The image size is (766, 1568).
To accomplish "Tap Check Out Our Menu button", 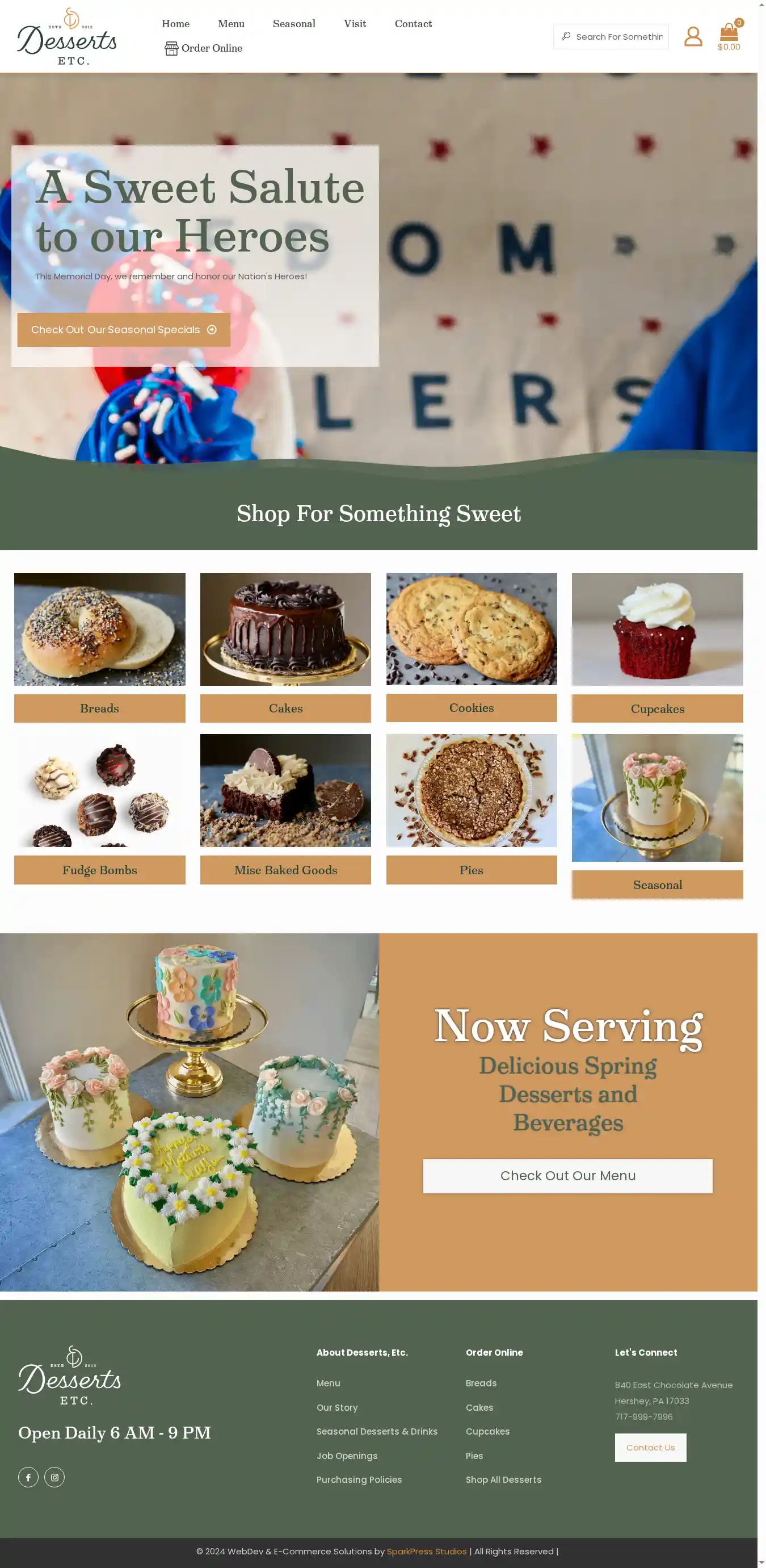I will pyautogui.click(x=567, y=1175).
